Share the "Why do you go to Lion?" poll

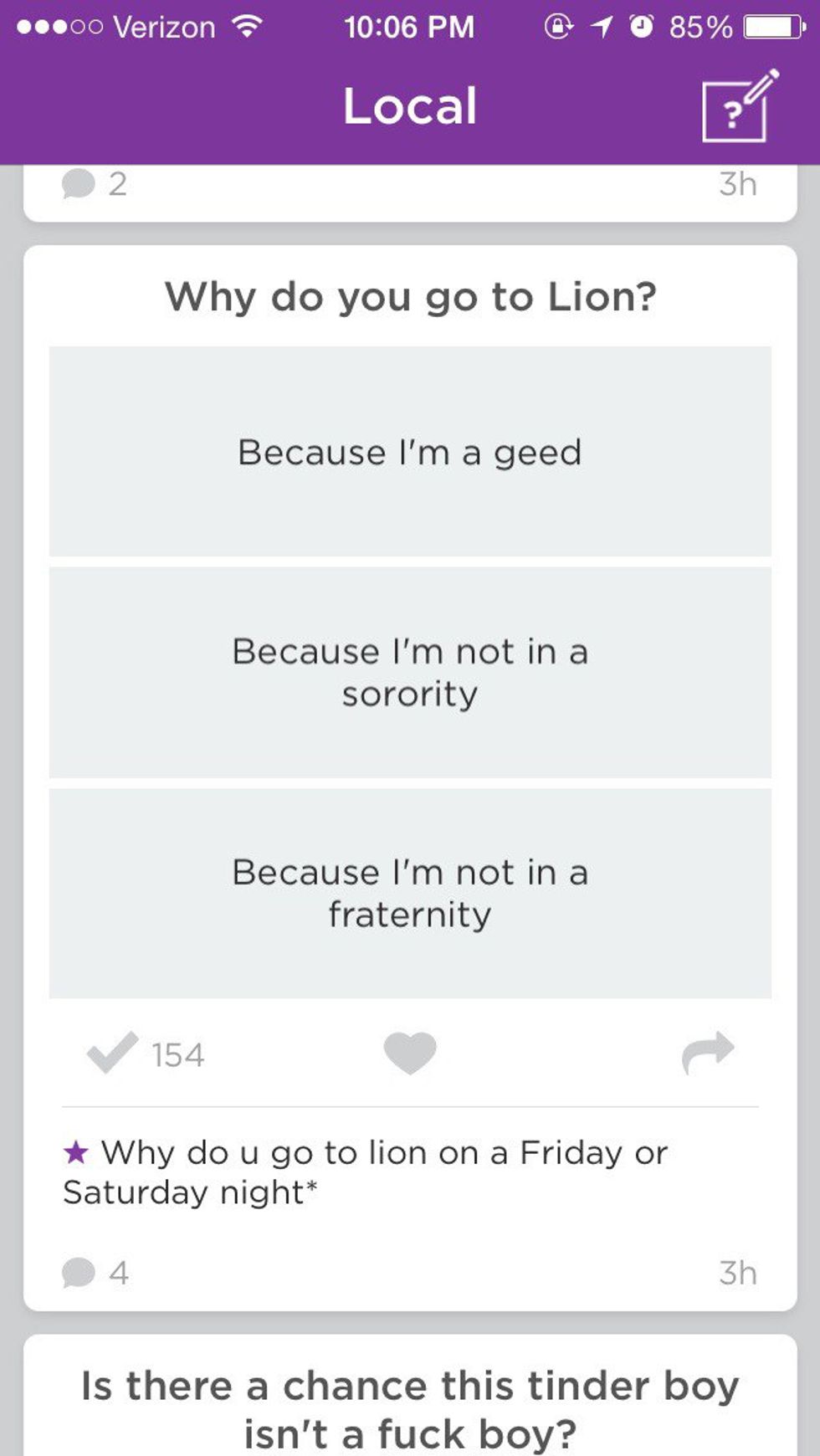pyautogui.click(x=708, y=1053)
